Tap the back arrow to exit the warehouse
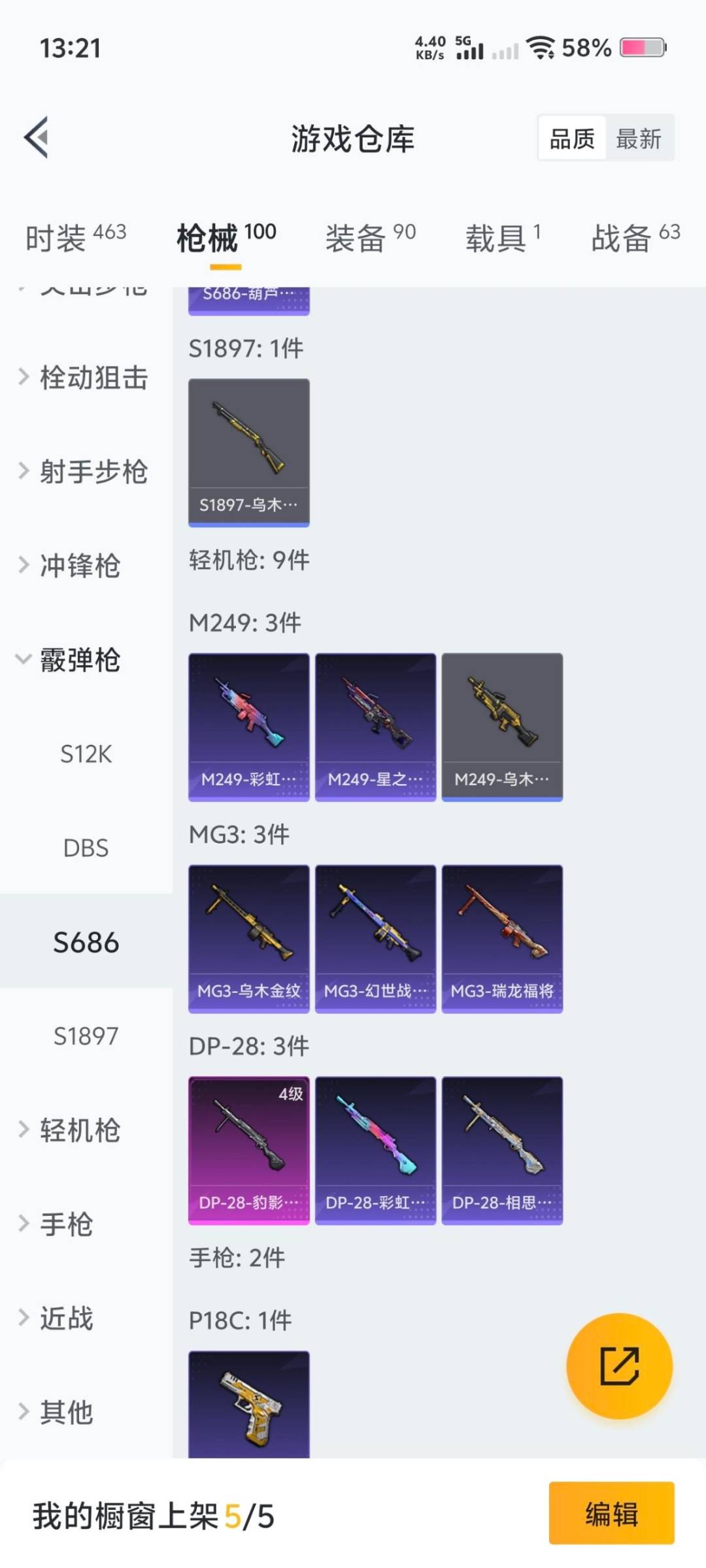Image resolution: width=706 pixels, height=1568 pixels. coord(37,137)
